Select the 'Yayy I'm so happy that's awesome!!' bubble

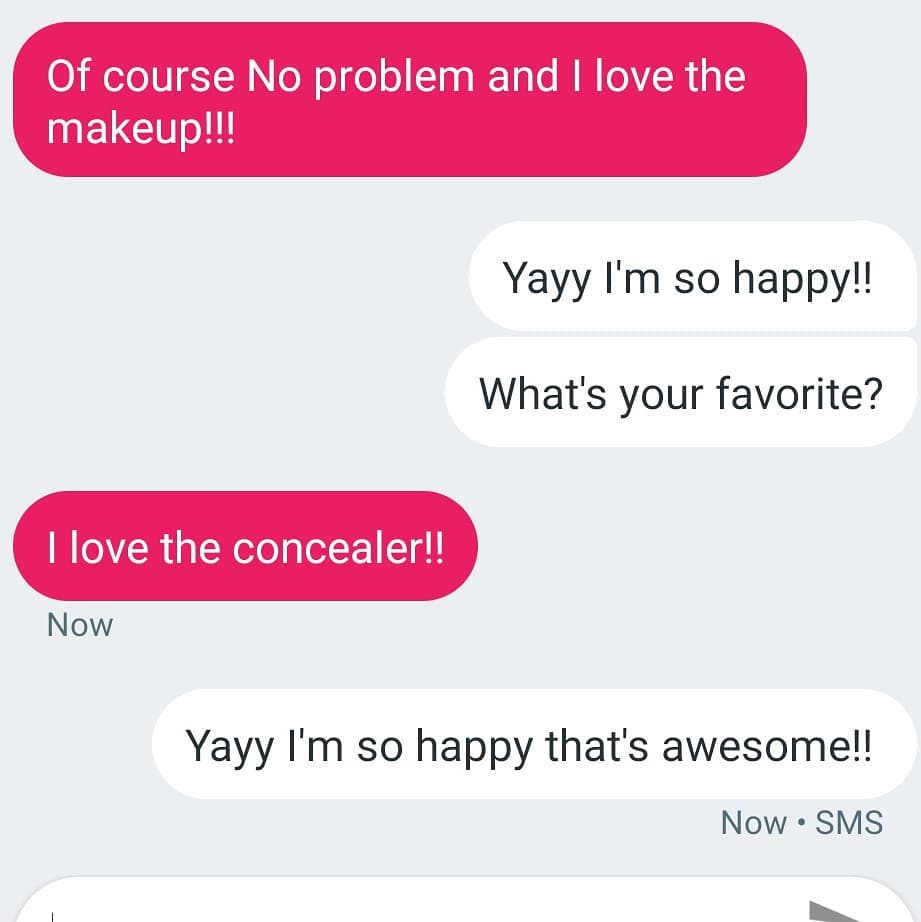(534, 744)
